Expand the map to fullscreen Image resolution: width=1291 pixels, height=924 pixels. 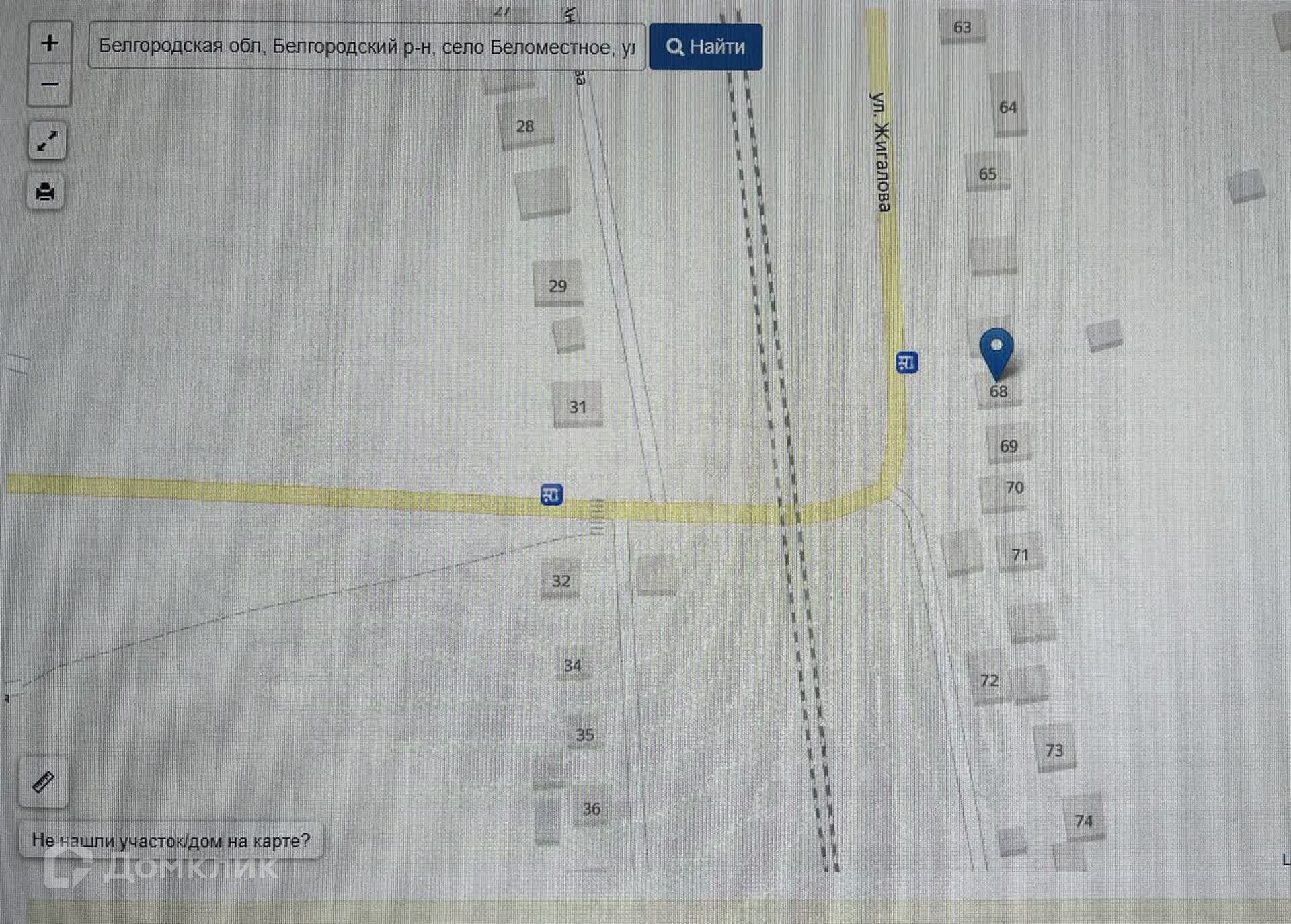[x=47, y=141]
